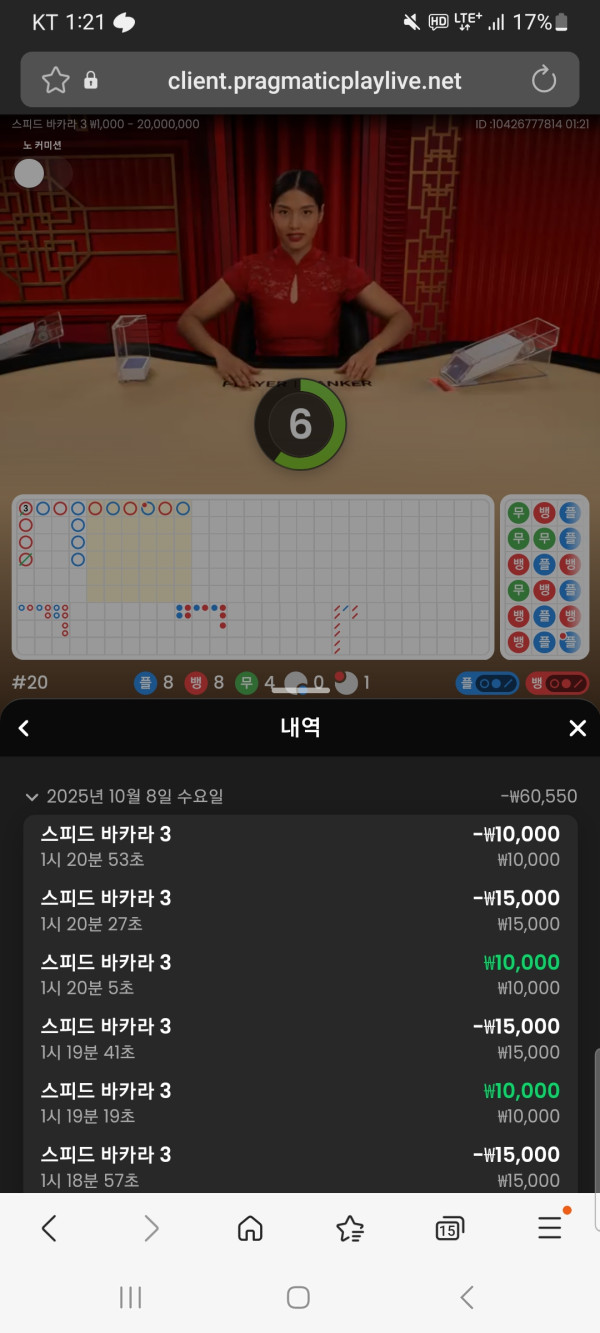Open the bet at 1시 19분 19초
600x1333 pixels.
point(300,1102)
